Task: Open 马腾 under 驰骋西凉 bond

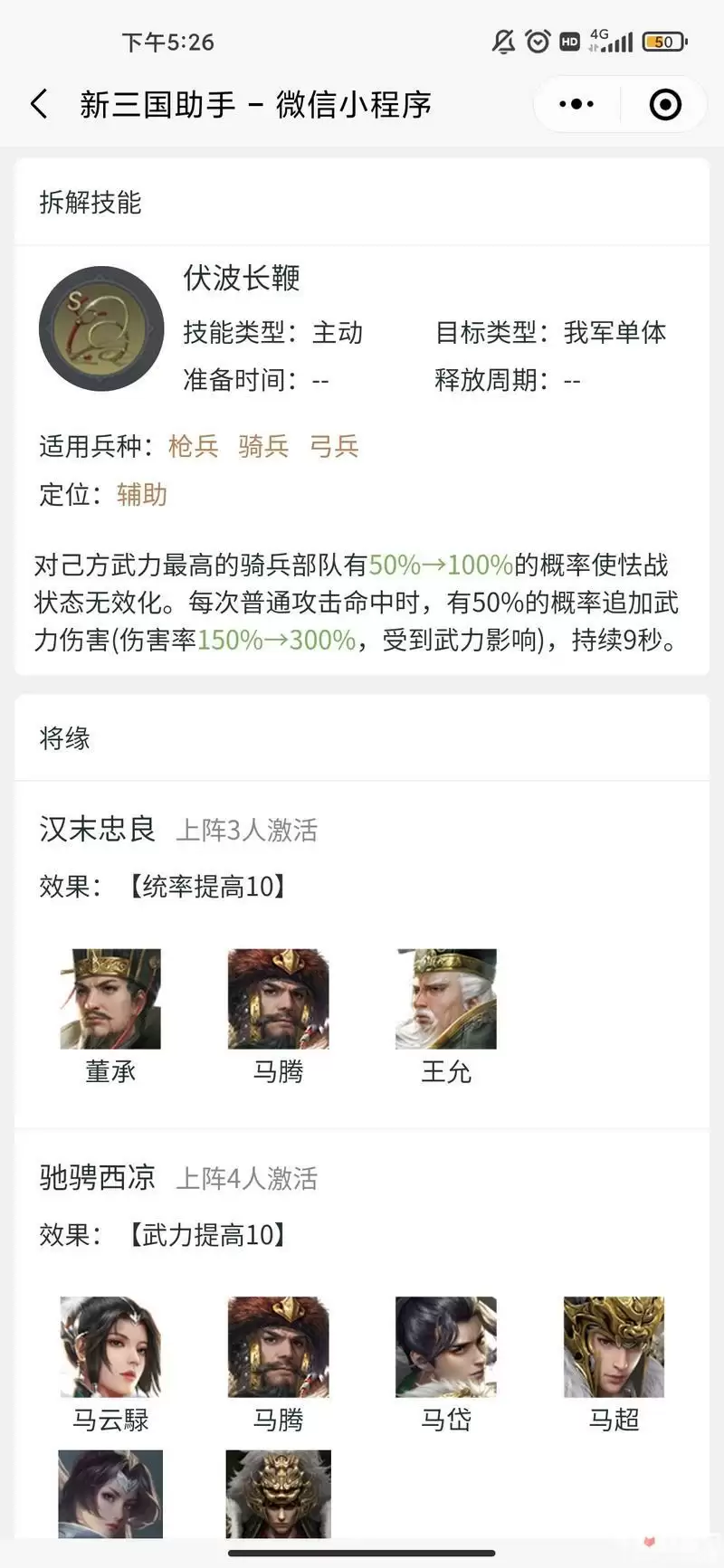Action: [x=278, y=1347]
